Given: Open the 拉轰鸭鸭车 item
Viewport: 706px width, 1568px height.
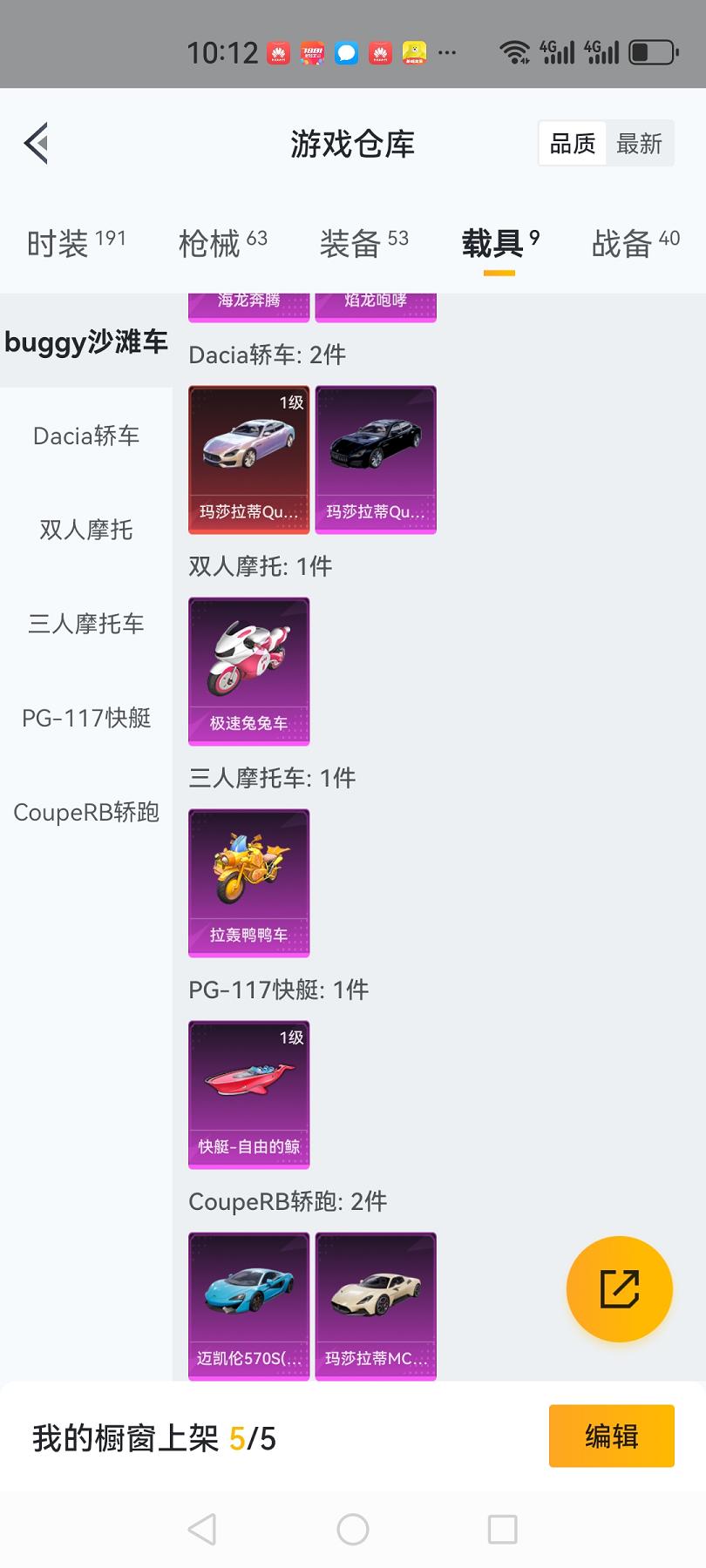Looking at the screenshot, I should point(249,882).
